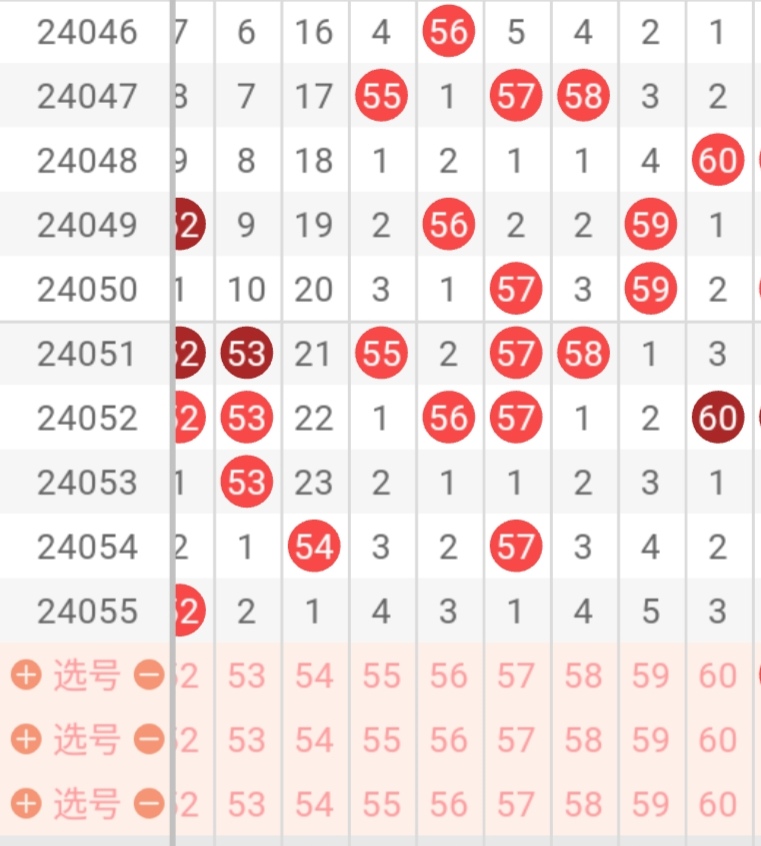Click red ball 59 in row 24049

(x=650, y=224)
